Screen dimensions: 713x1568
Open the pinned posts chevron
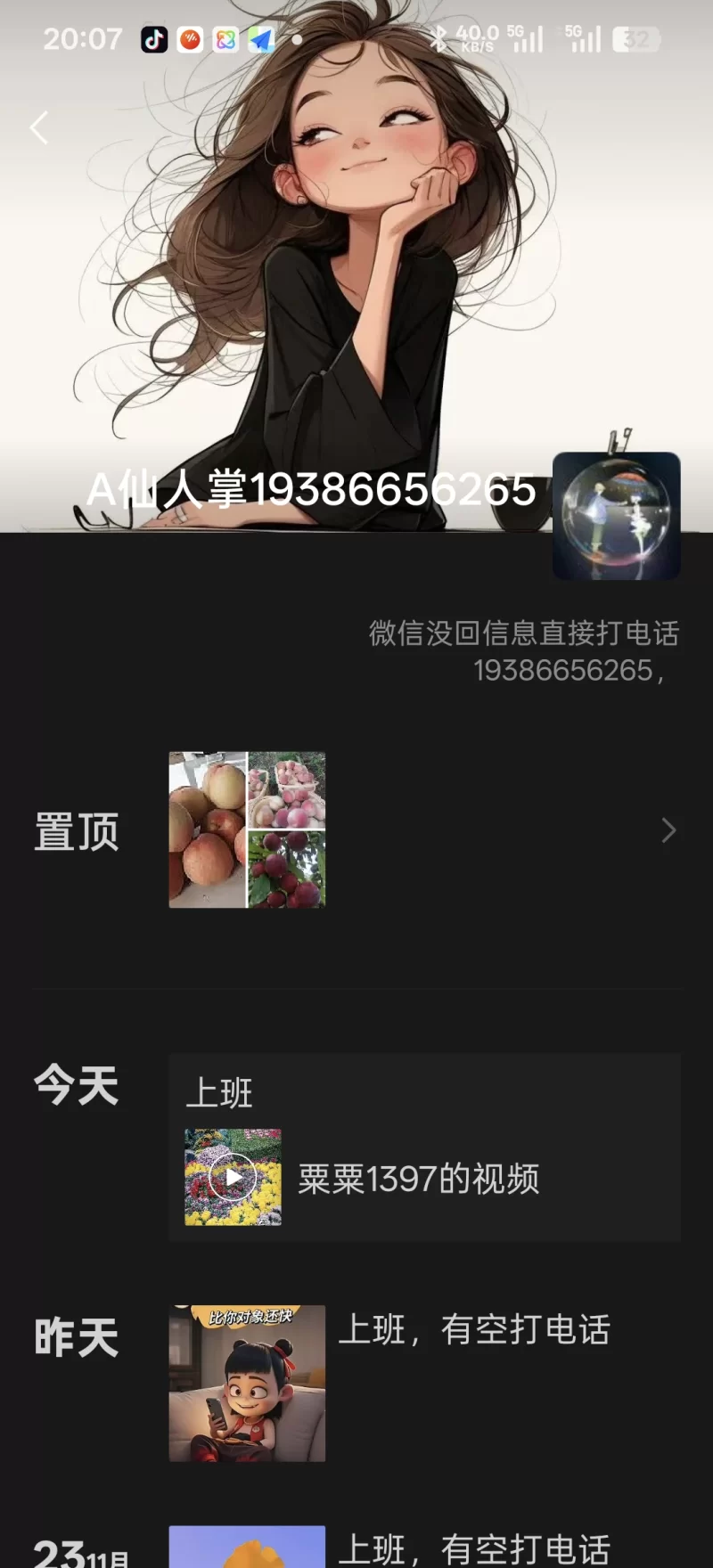[668, 830]
